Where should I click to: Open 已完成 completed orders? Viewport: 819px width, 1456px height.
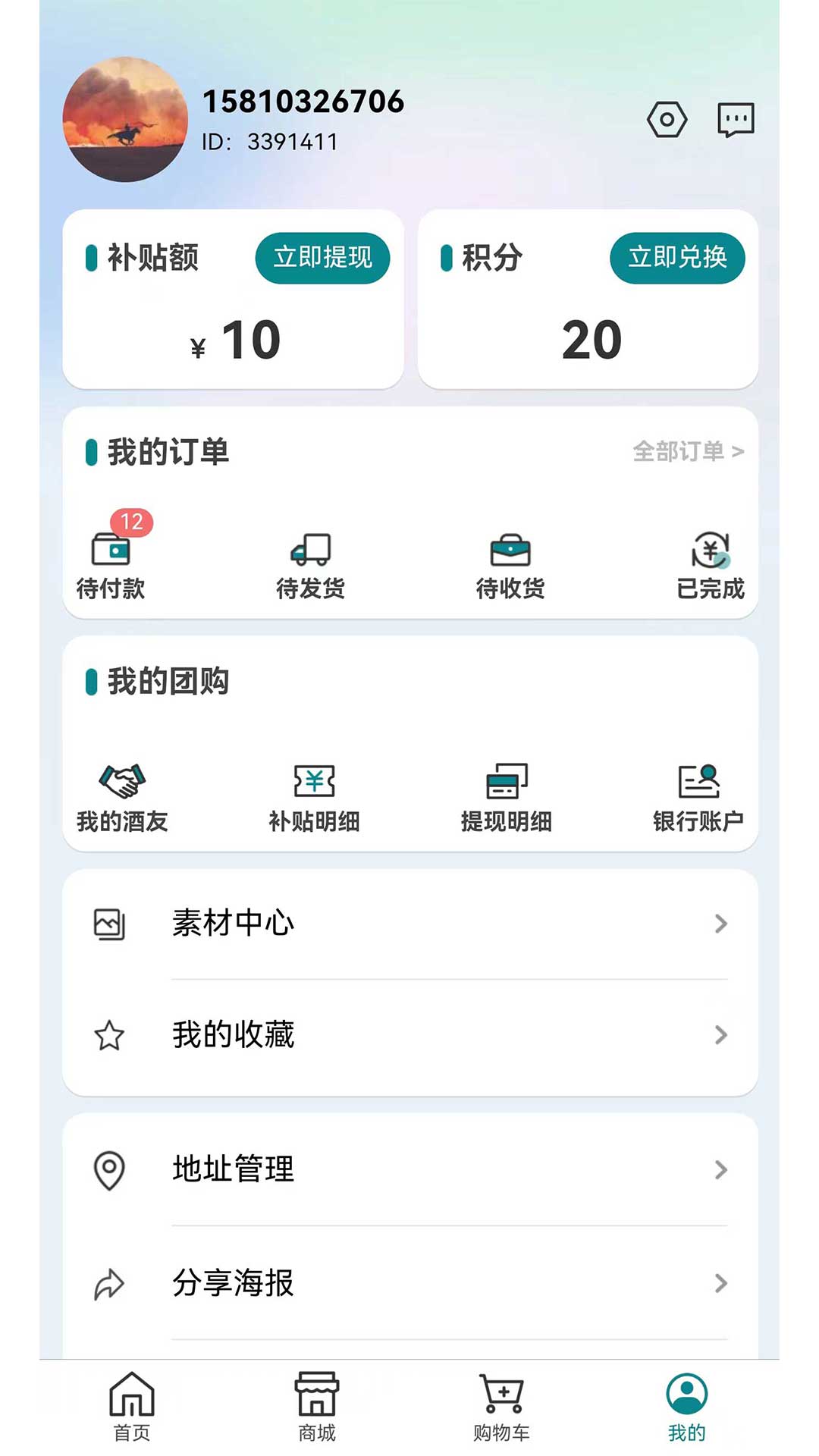(711, 565)
